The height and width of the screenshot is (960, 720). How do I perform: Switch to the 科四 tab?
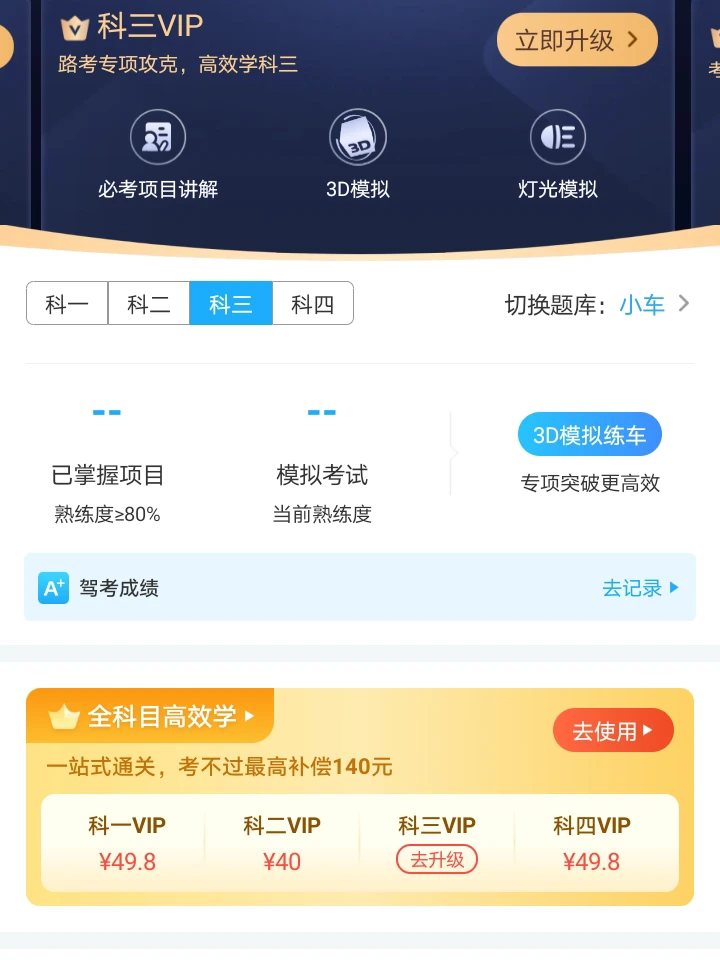tap(312, 304)
